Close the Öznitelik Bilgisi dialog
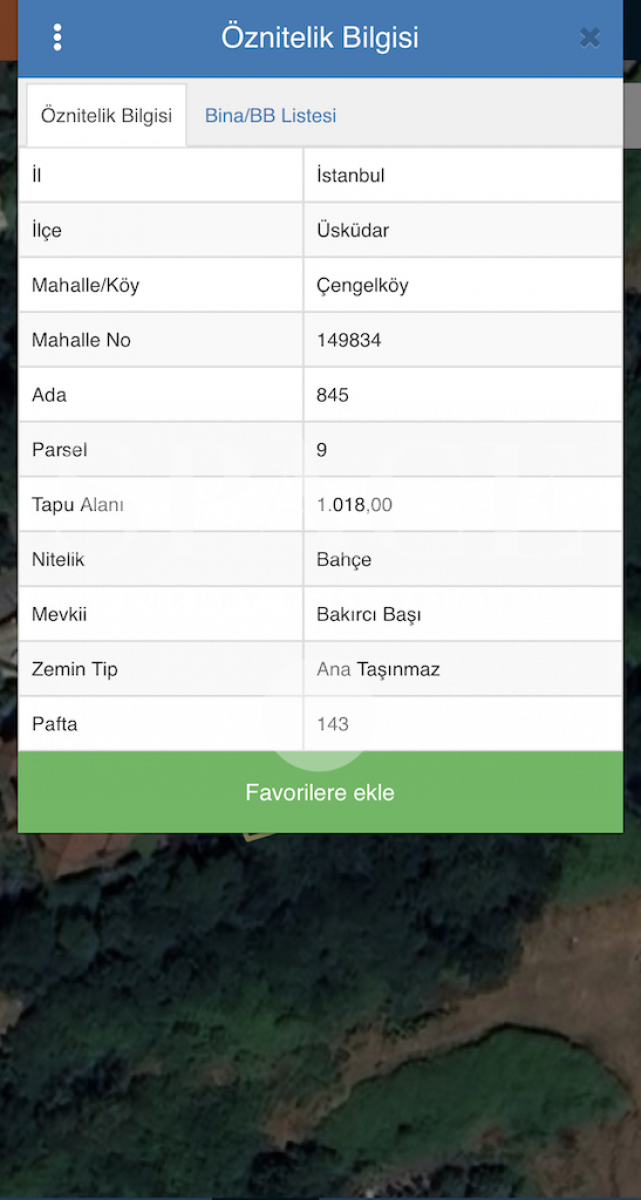 (590, 38)
